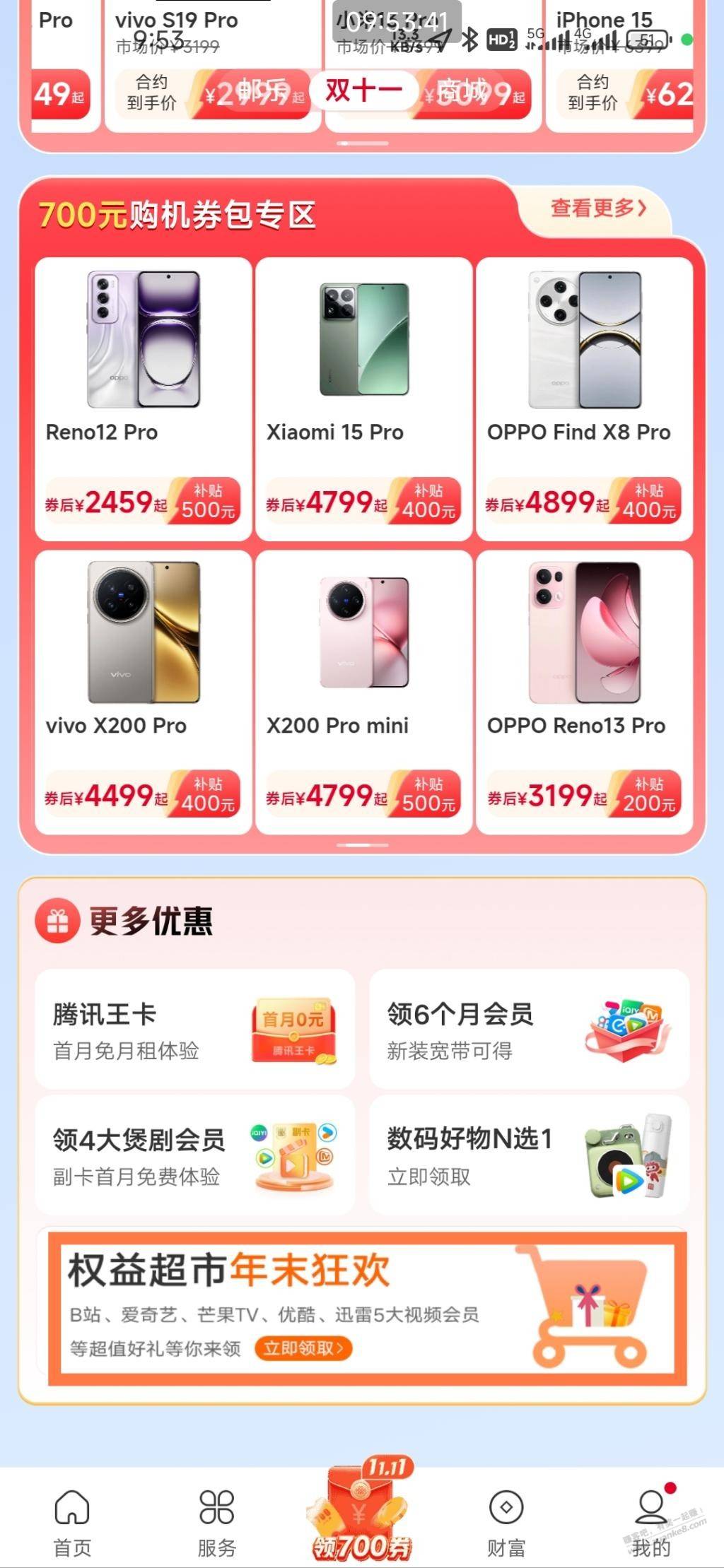The image size is (724, 1568).
Task: Tap the X200 Pro mini product card
Action: tap(363, 692)
